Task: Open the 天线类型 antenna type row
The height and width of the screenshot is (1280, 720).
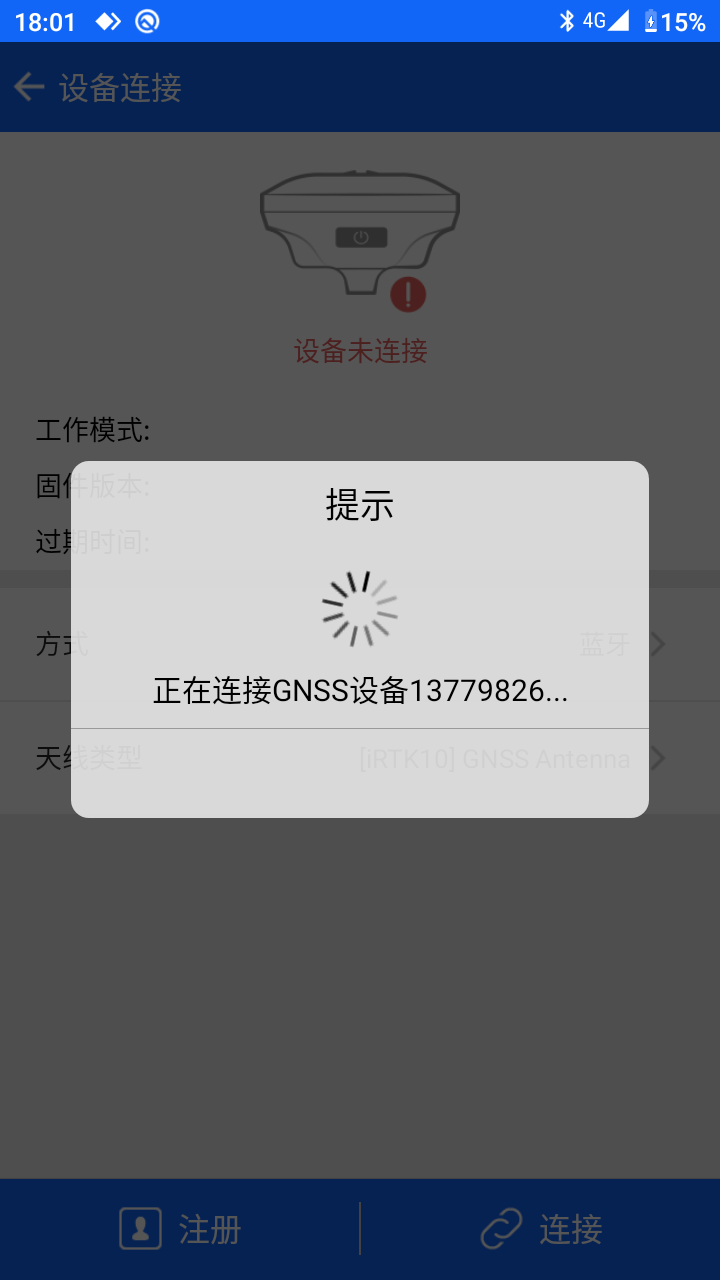Action: pos(360,758)
